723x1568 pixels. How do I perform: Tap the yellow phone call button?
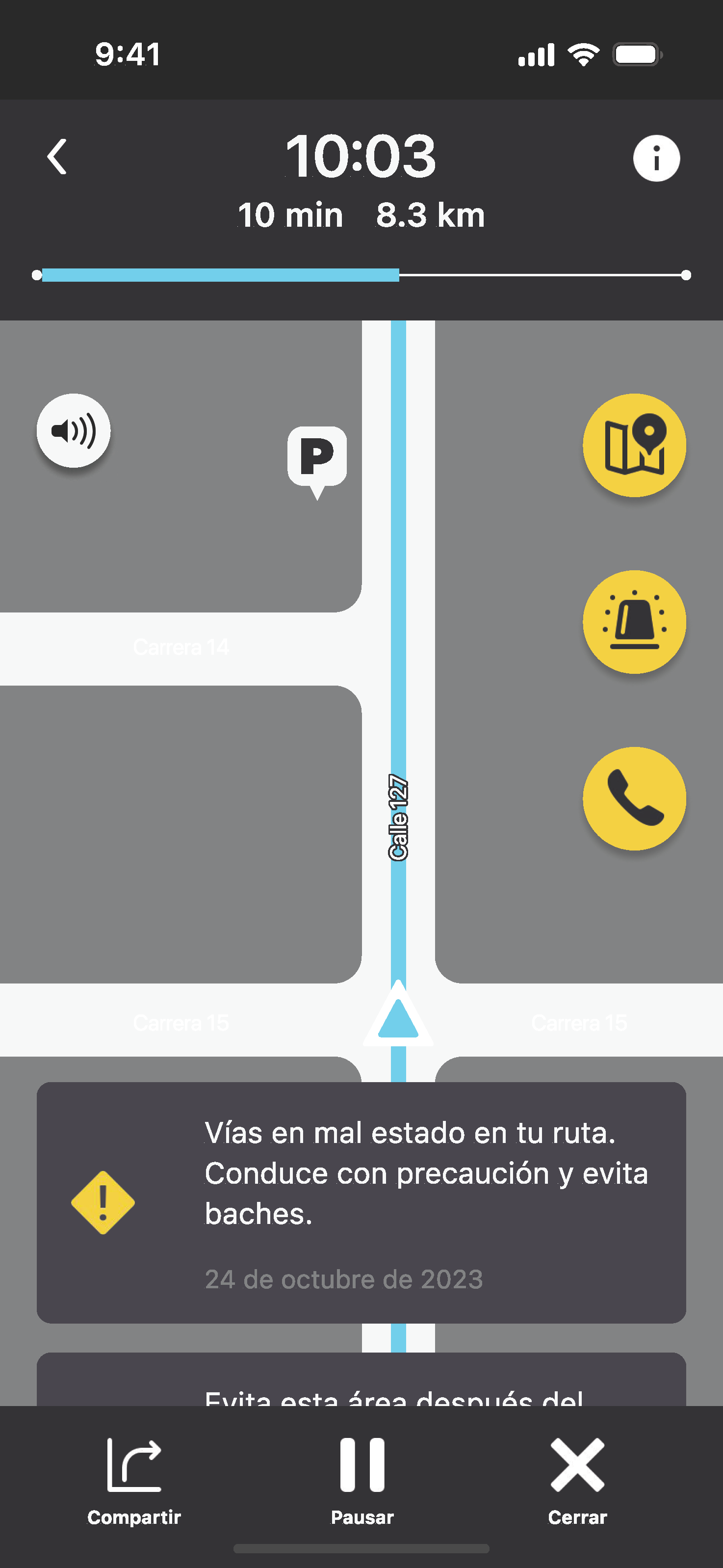634,798
